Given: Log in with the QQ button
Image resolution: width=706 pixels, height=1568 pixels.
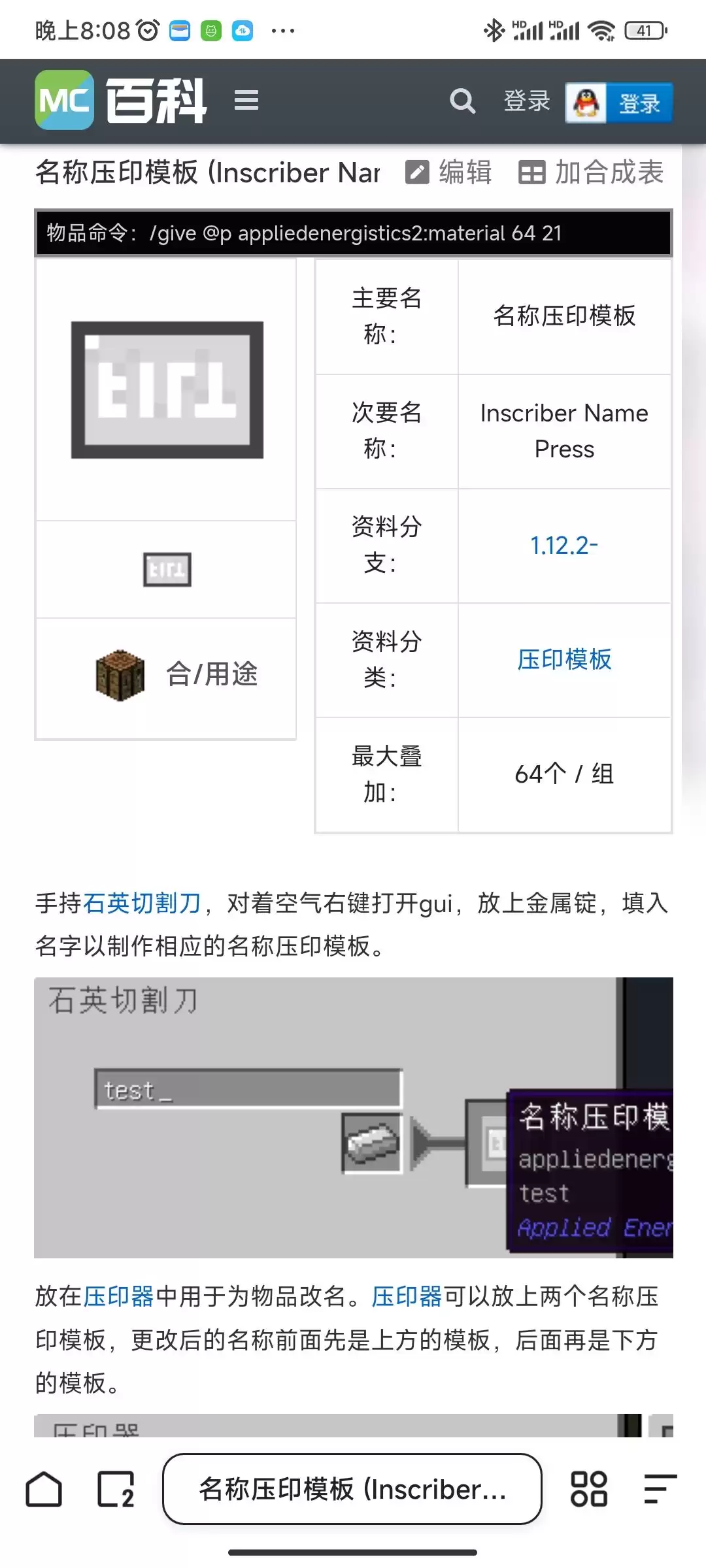Looking at the screenshot, I should tap(618, 103).
